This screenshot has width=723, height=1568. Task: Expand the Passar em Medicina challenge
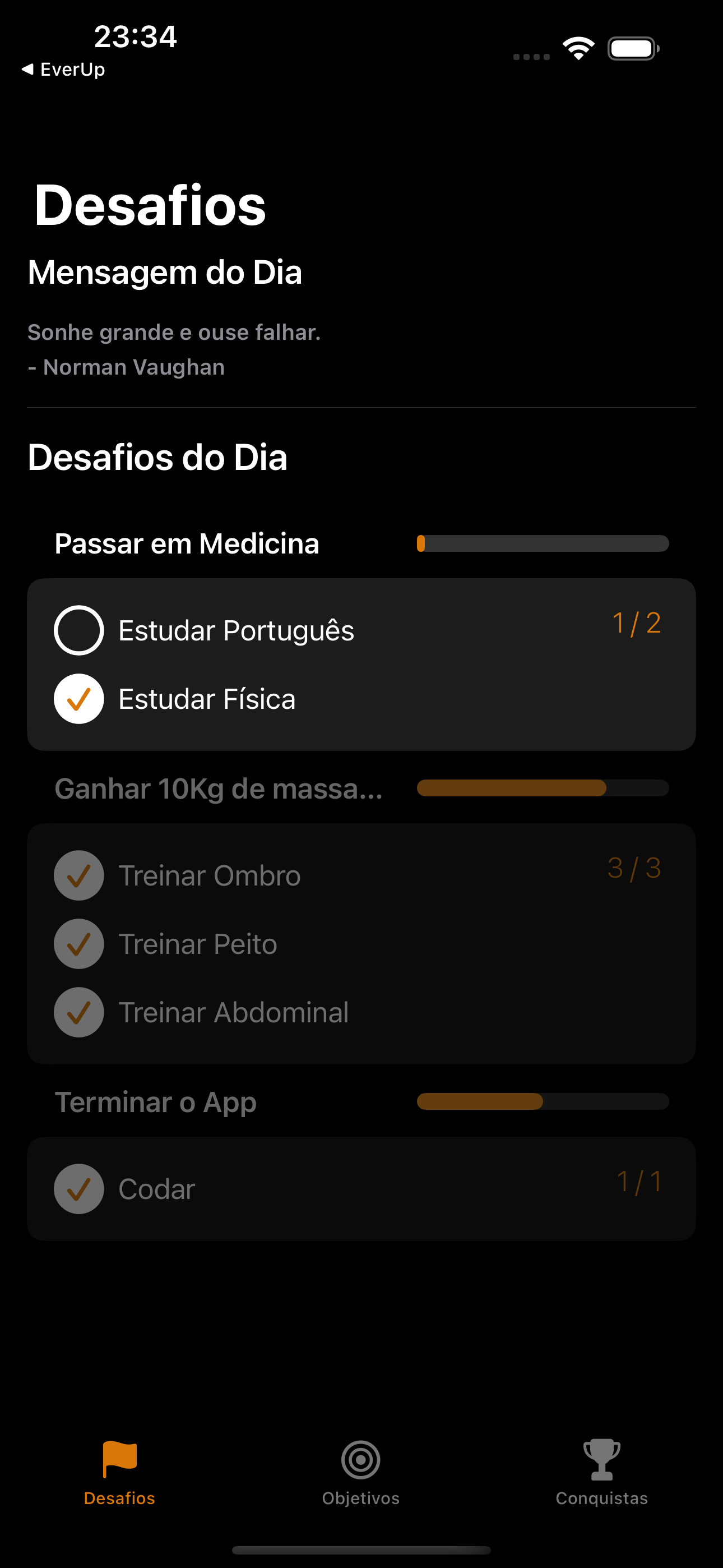pos(187,542)
